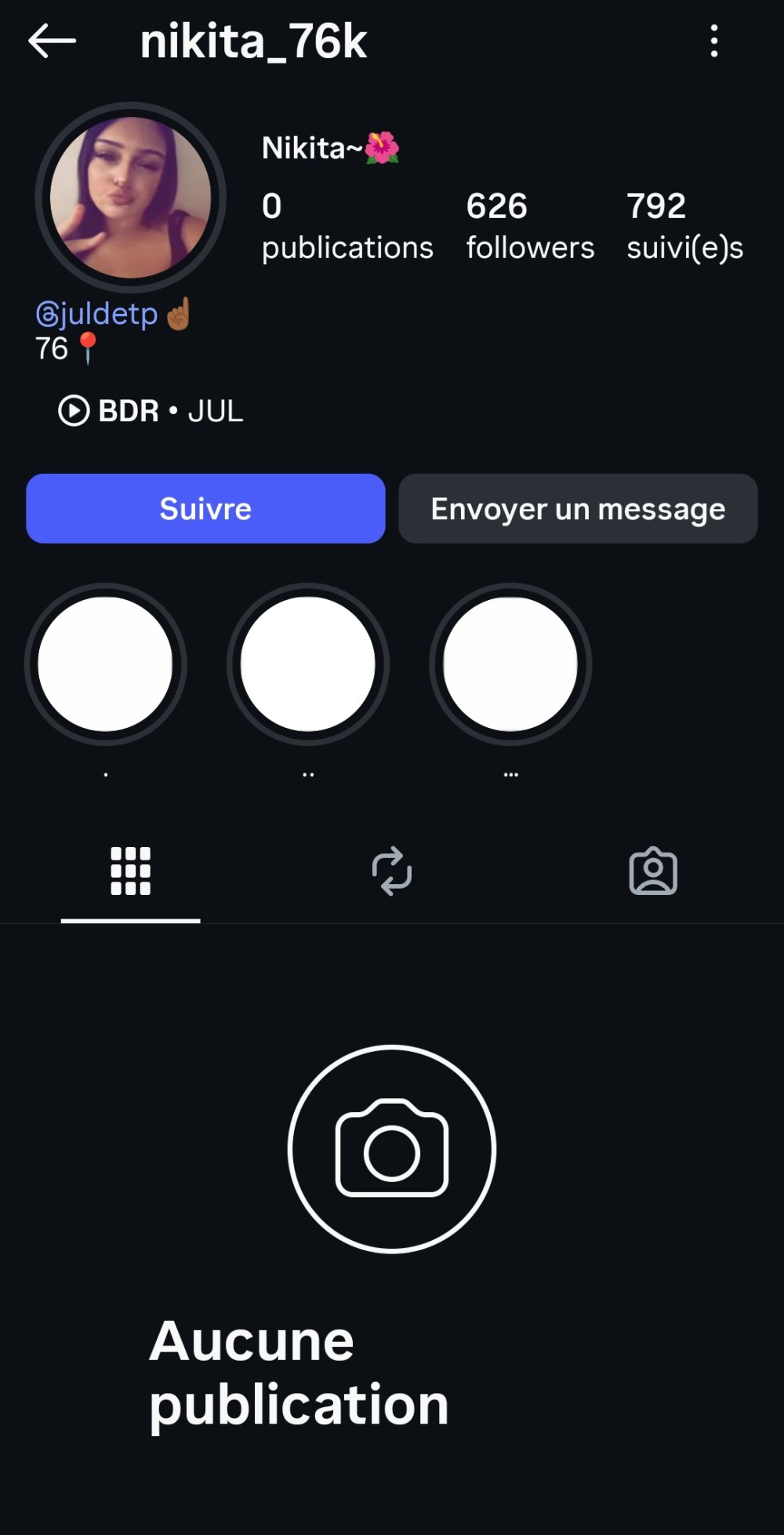Open the highlight labeled with three dots
This screenshot has width=784, height=1535.
(510, 664)
